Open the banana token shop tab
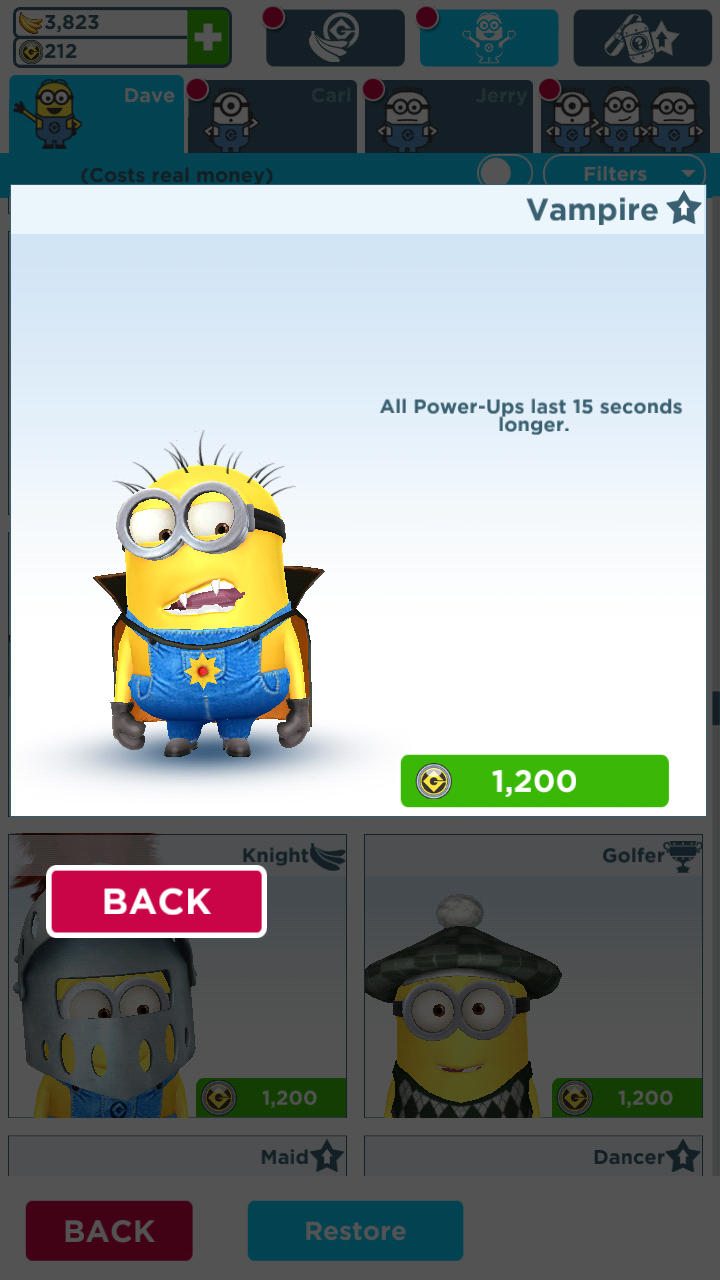This screenshot has width=720, height=1280. (x=336, y=38)
